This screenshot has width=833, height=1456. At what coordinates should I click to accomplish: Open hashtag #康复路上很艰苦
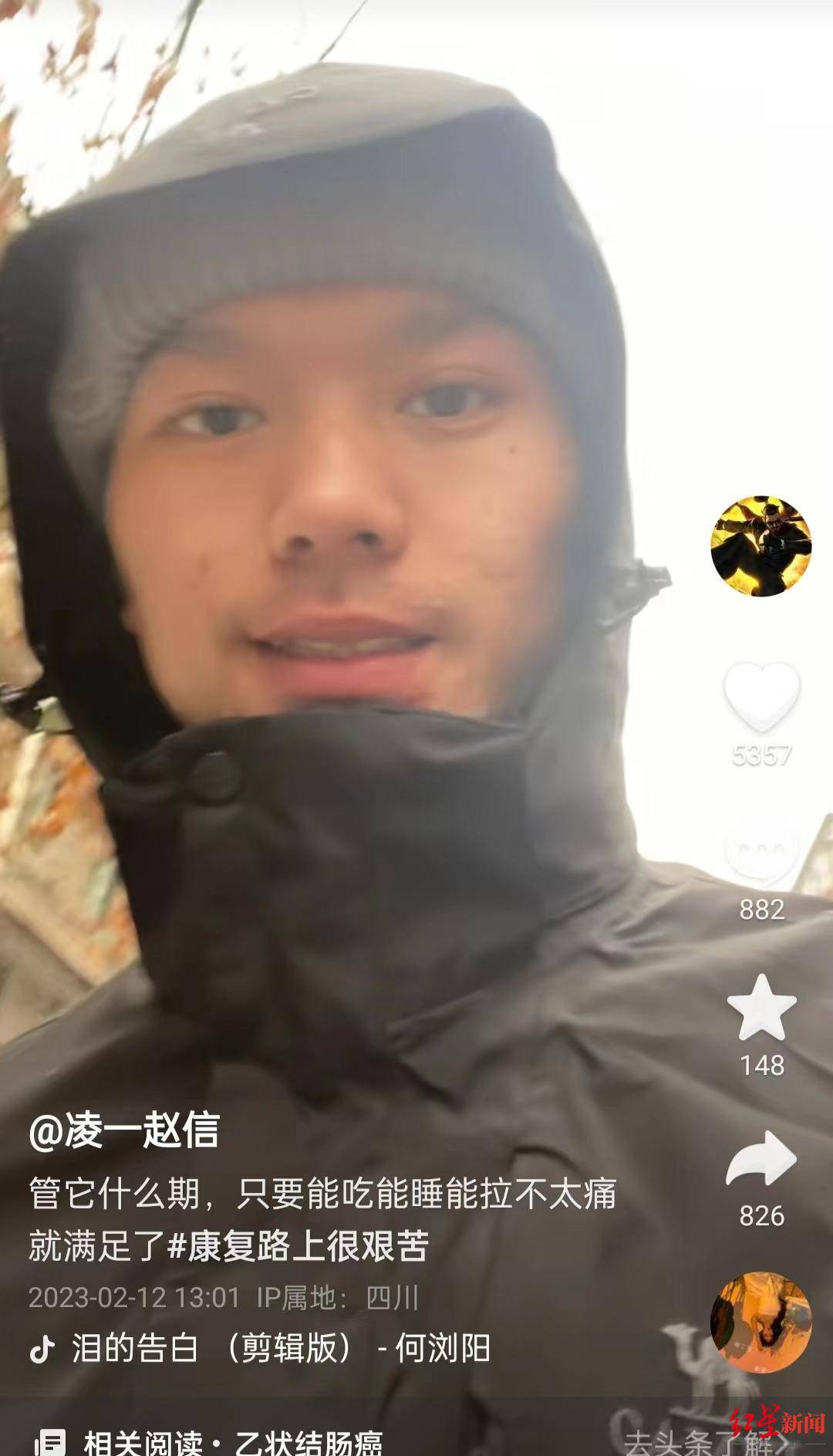click(298, 1246)
